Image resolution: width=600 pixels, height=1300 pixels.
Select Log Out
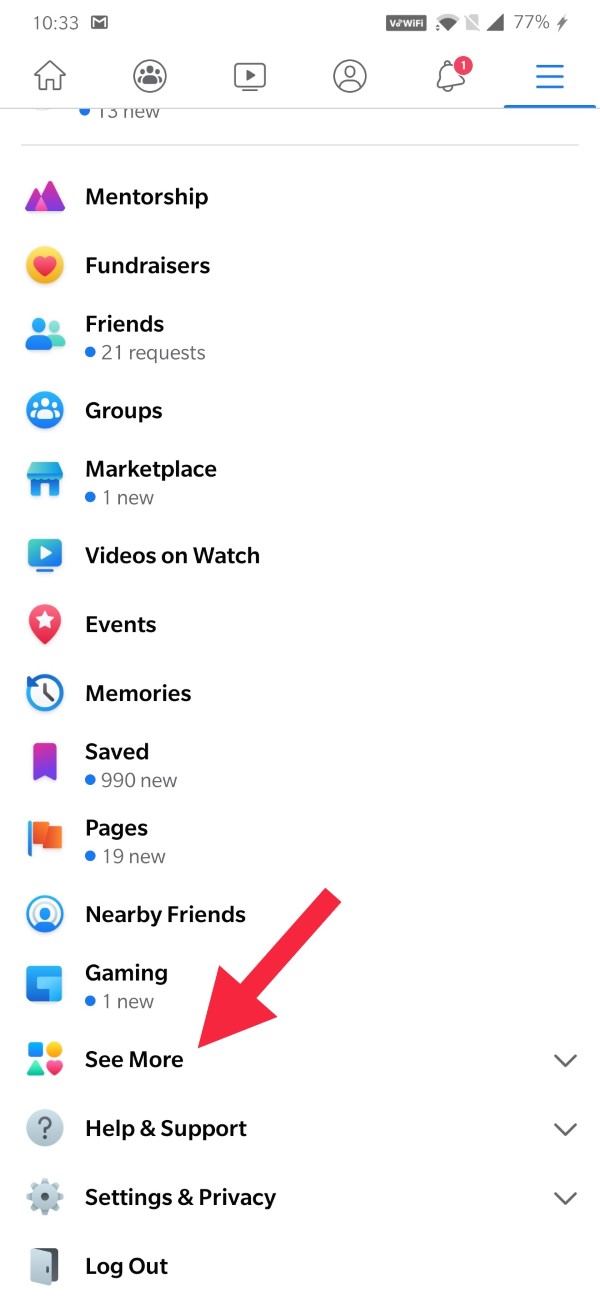300,1267
